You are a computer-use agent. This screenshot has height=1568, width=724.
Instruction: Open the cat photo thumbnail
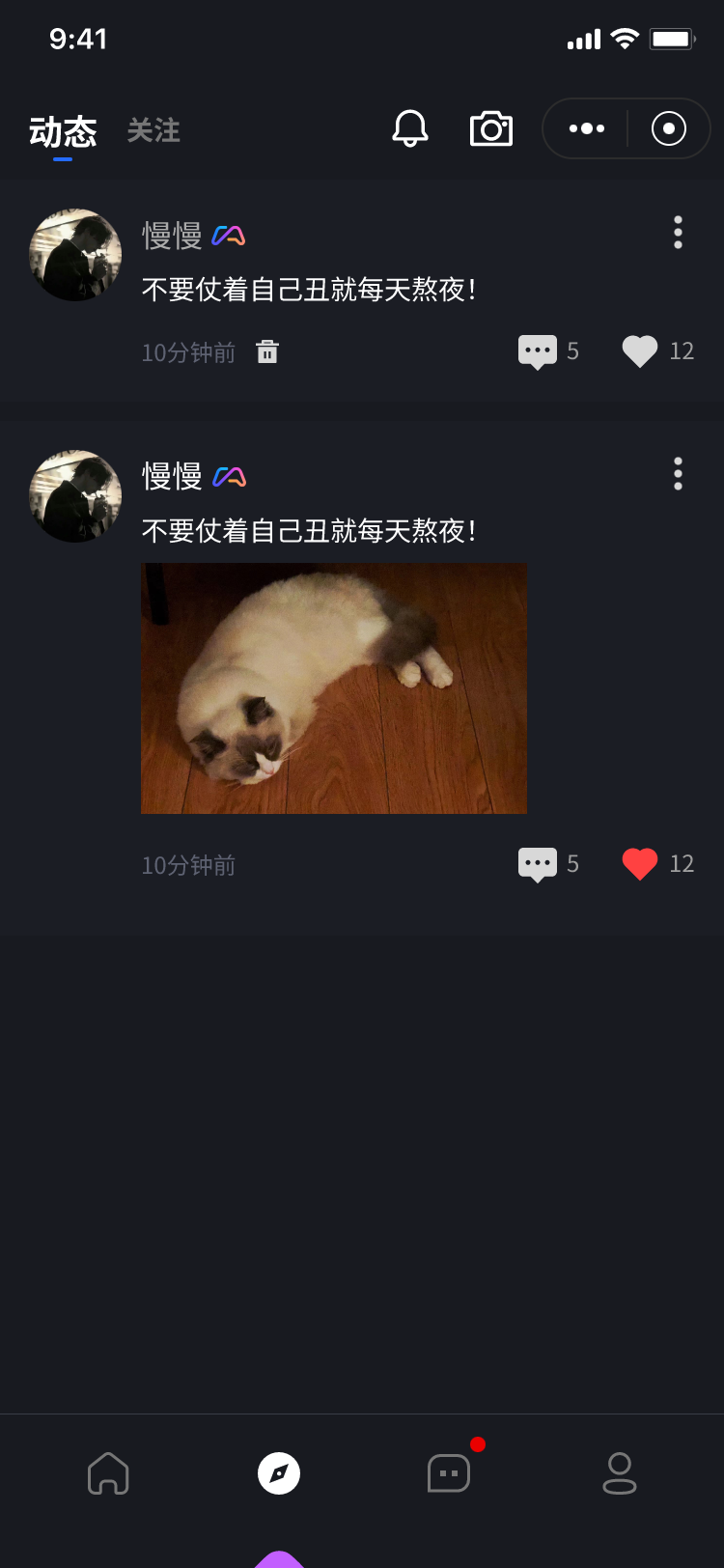pyautogui.click(x=333, y=687)
